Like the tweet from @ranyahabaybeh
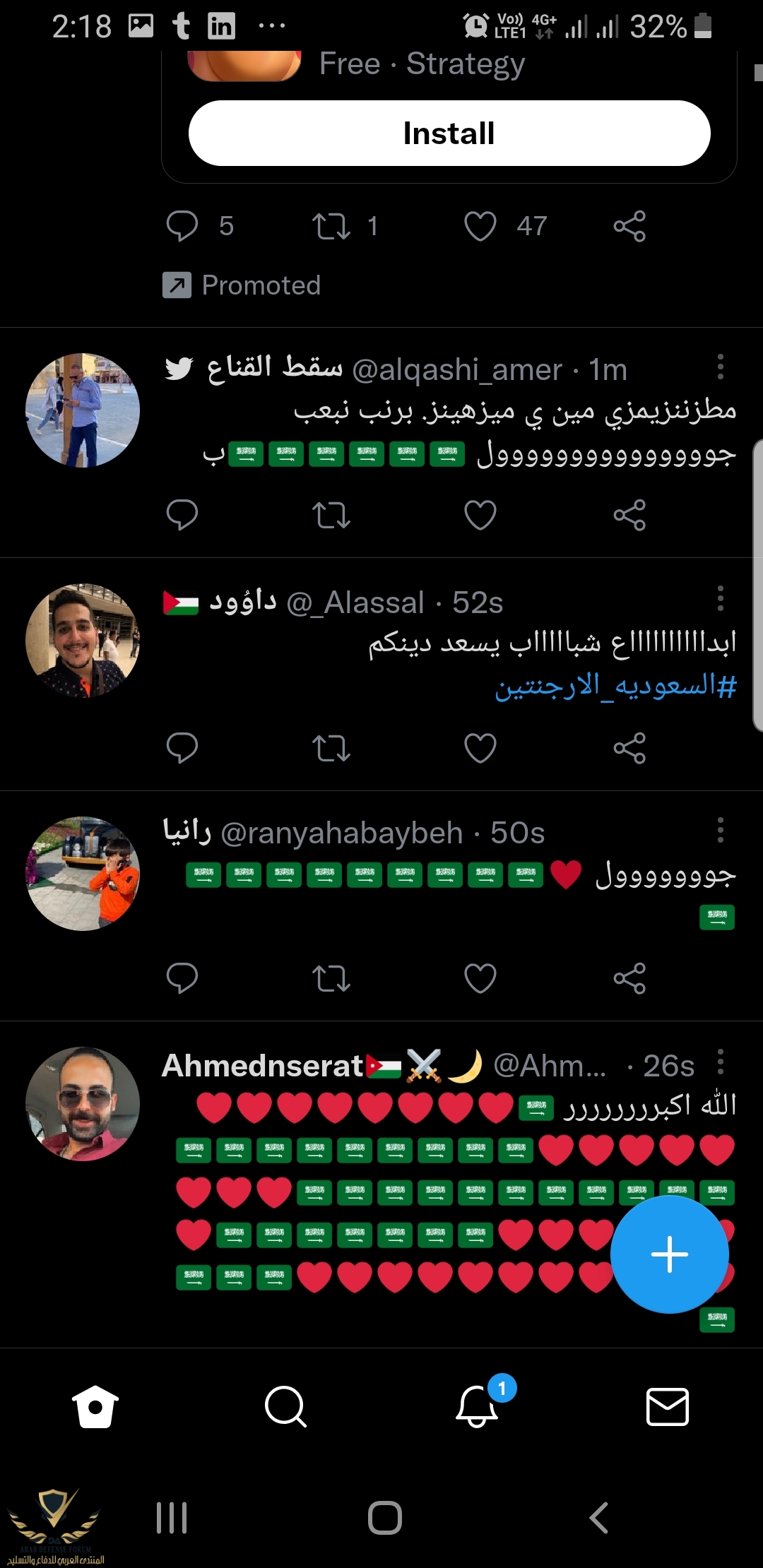Screen dimensions: 763x1568 [480, 978]
